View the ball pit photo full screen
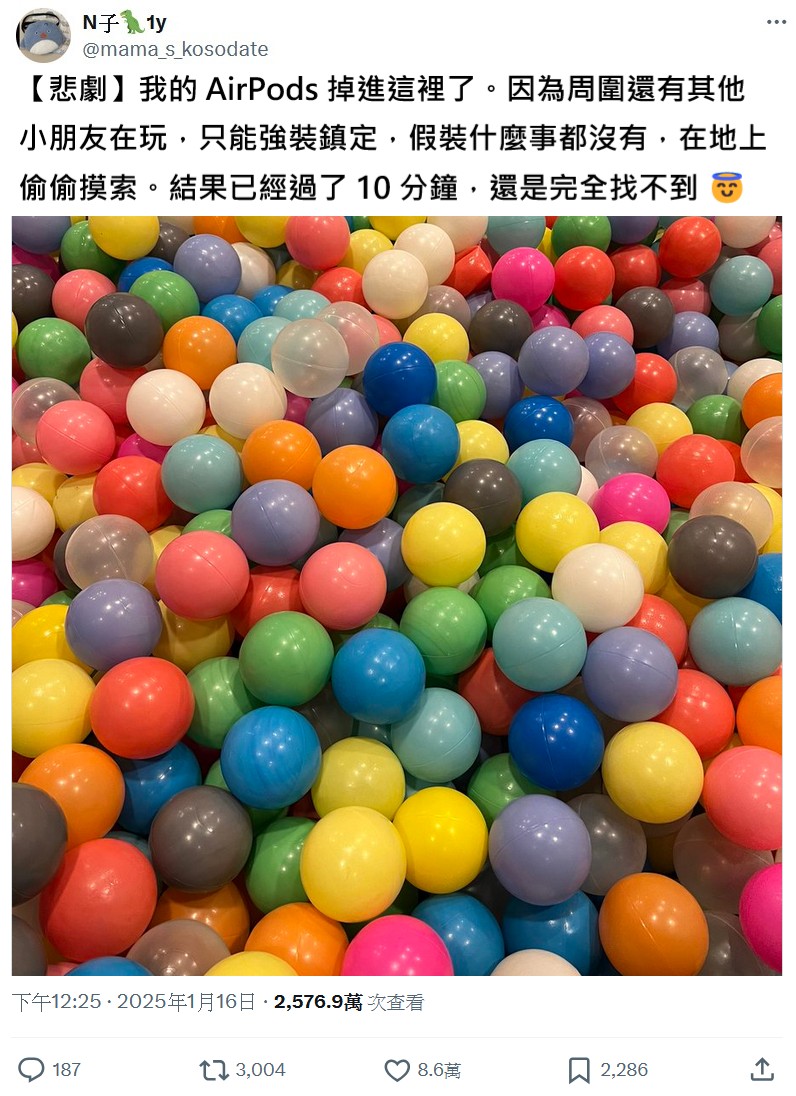The image size is (796, 1096). tap(397, 595)
